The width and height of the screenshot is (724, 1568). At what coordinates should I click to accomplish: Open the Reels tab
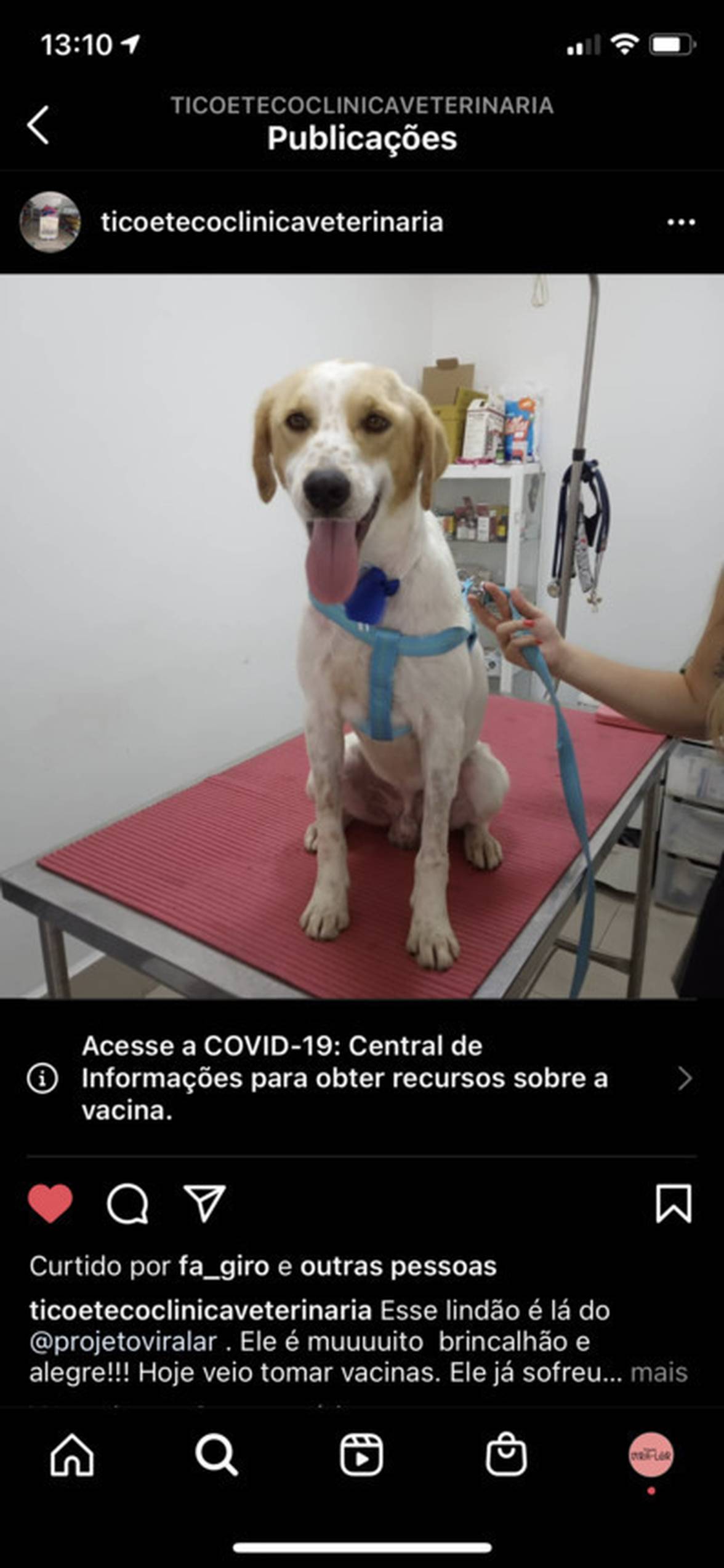pos(361,1455)
